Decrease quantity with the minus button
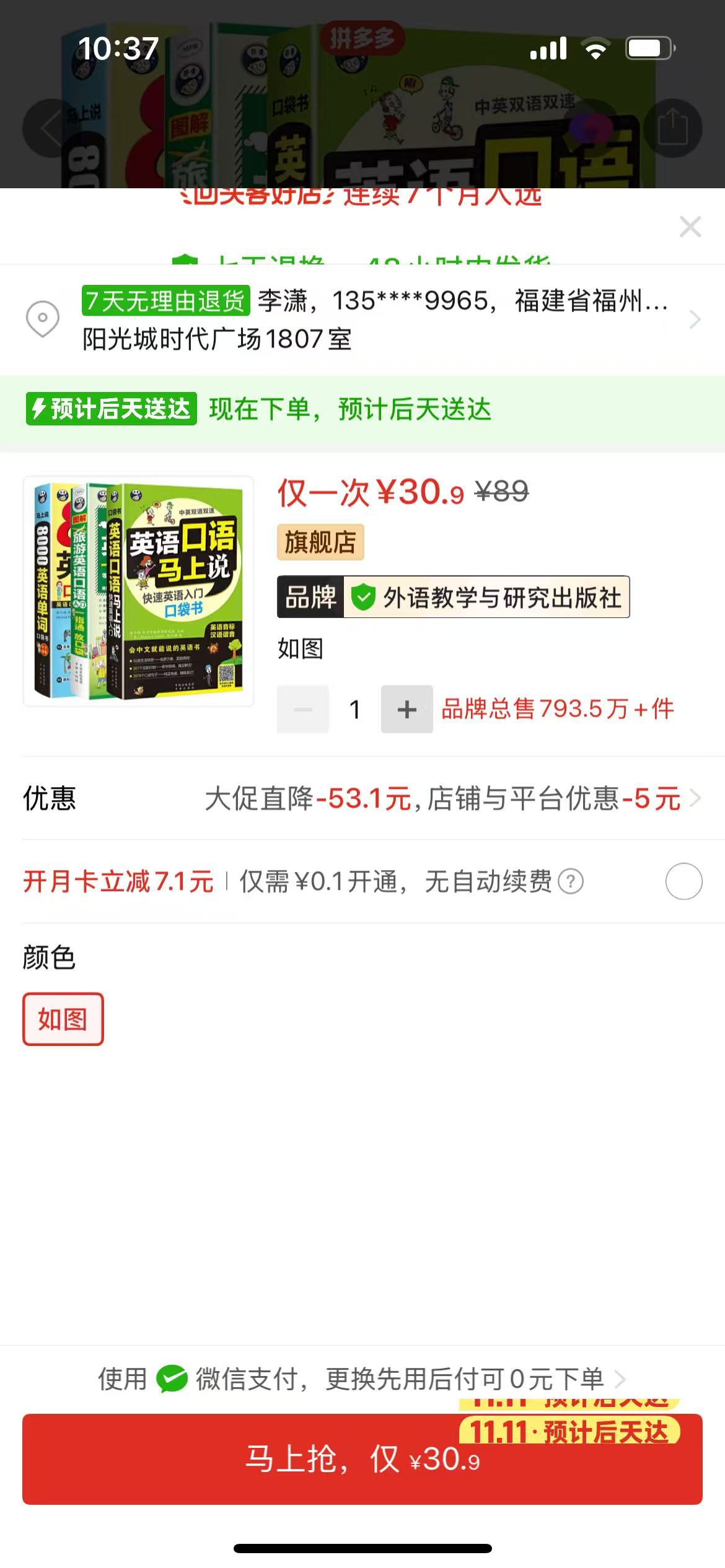 point(303,709)
